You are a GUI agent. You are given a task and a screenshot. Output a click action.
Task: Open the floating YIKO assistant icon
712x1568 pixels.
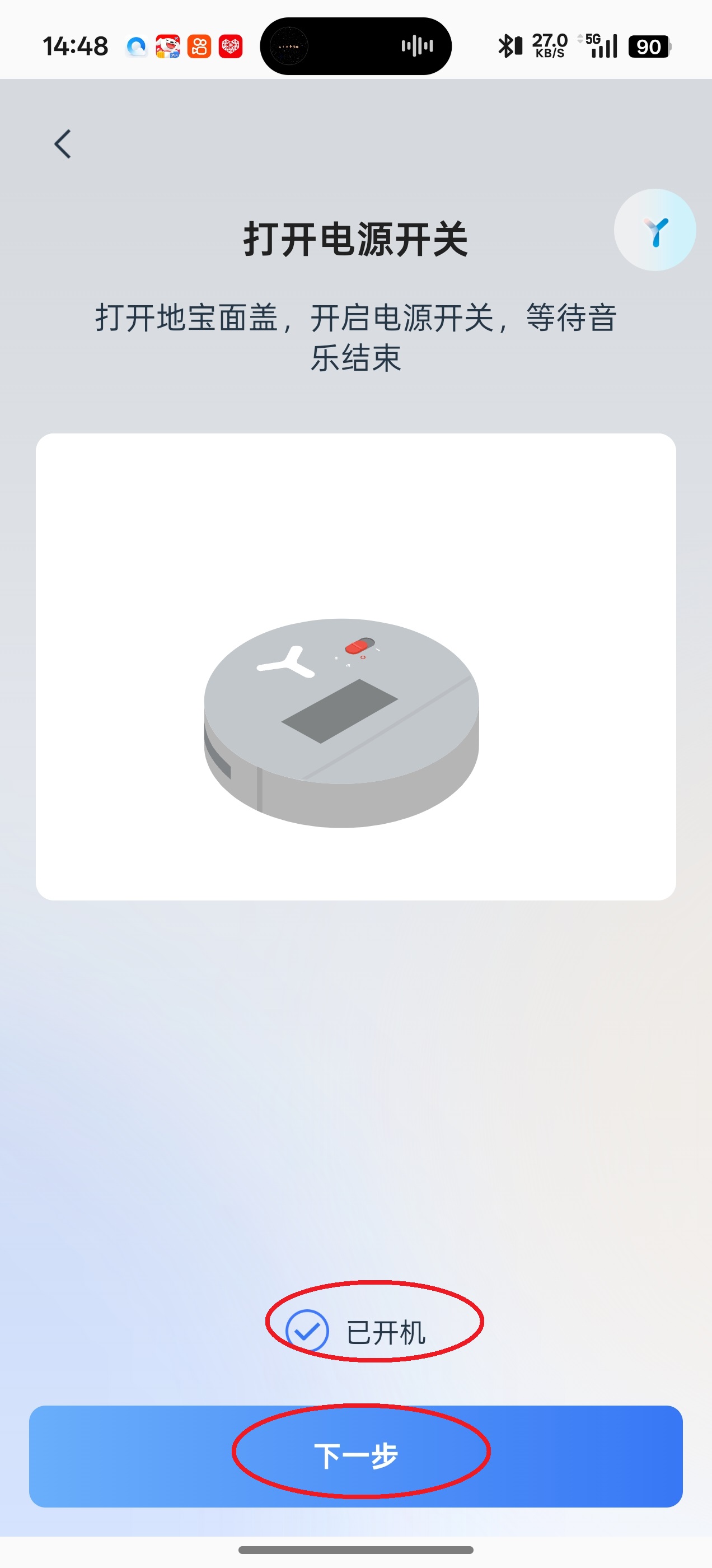tap(655, 230)
